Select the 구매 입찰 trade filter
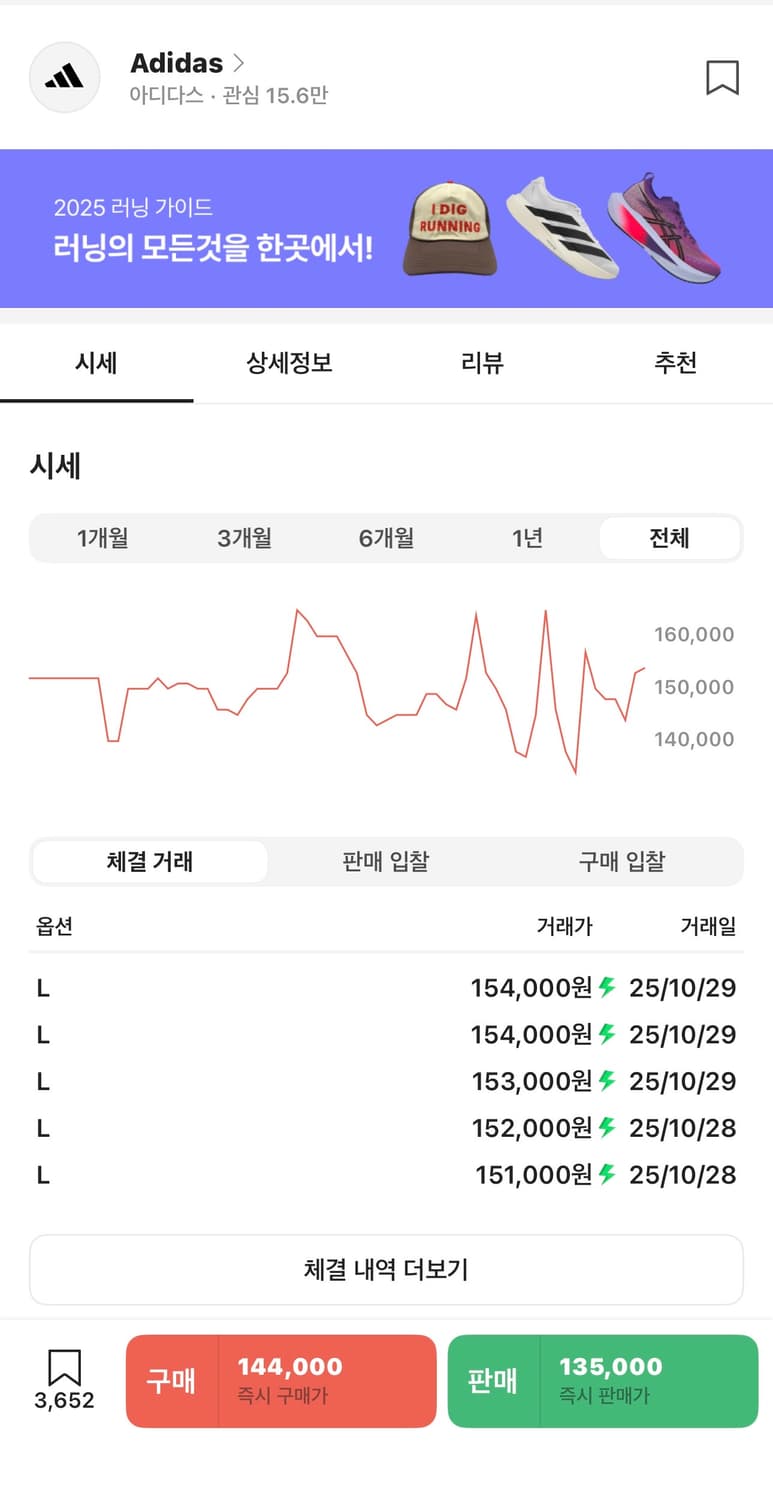The image size is (773, 1500). coord(620,861)
